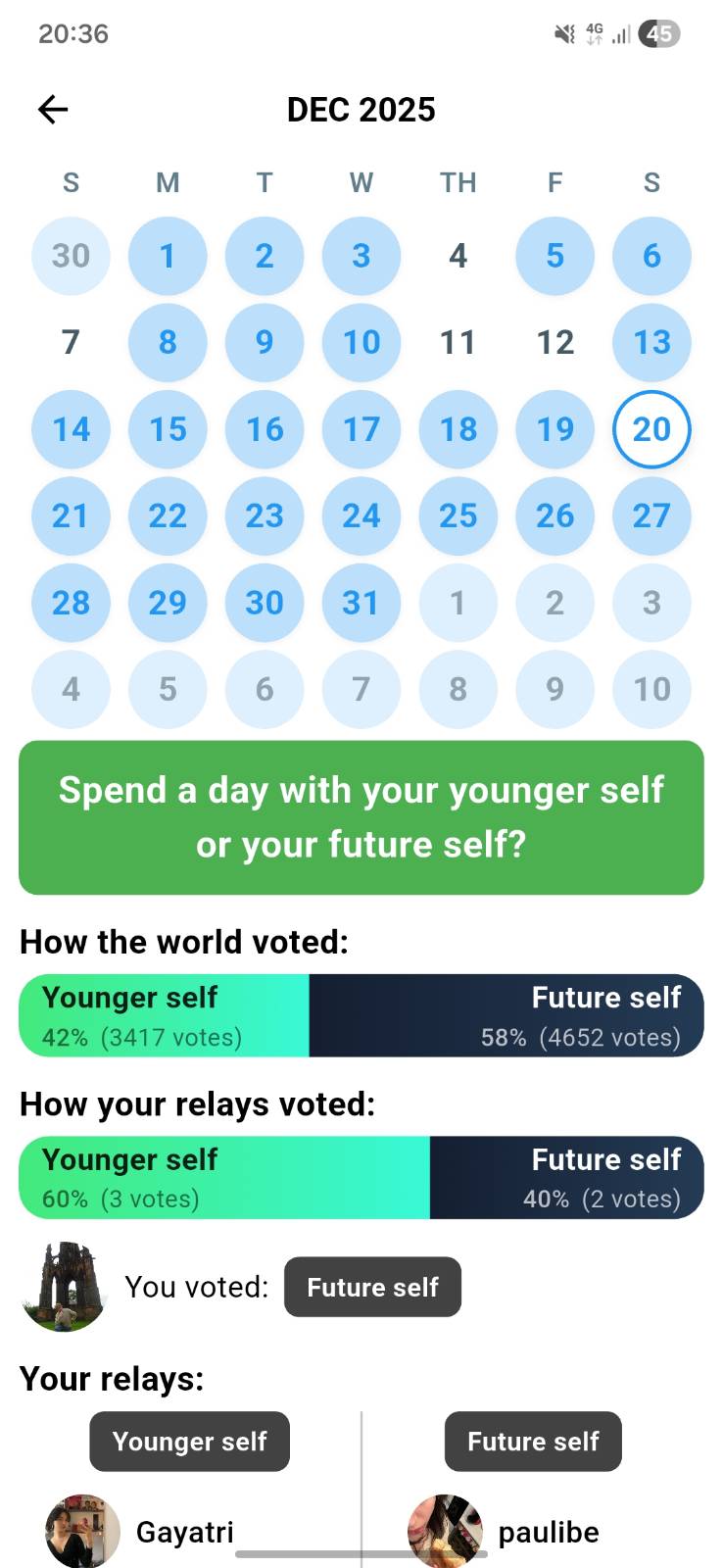
Task: Click the relays' "Future self" bar segment
Action: pyautogui.click(x=568, y=1177)
